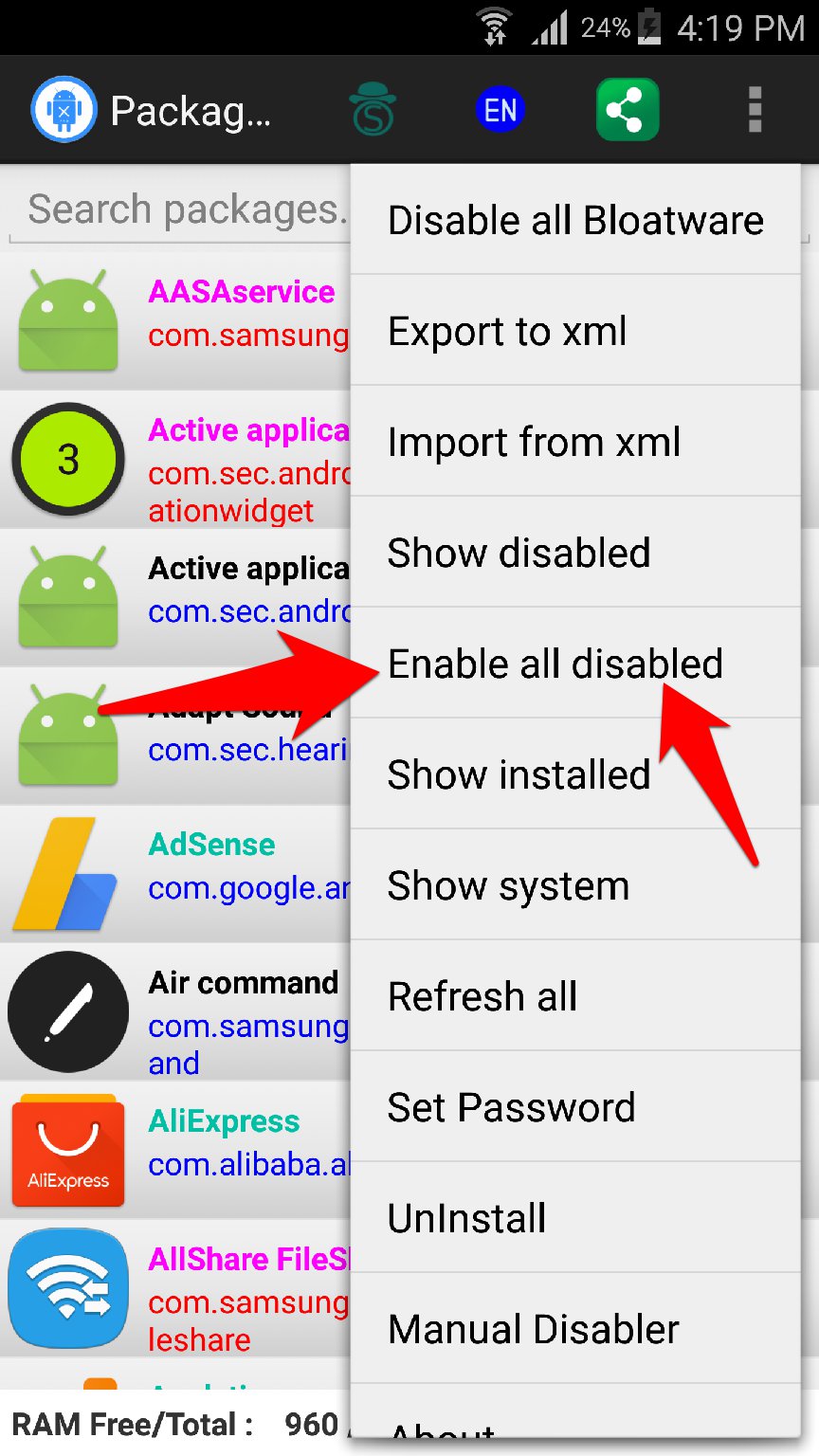The height and width of the screenshot is (1456, 819).
Task: Tap Show disabled menu item
Action: pos(575,553)
